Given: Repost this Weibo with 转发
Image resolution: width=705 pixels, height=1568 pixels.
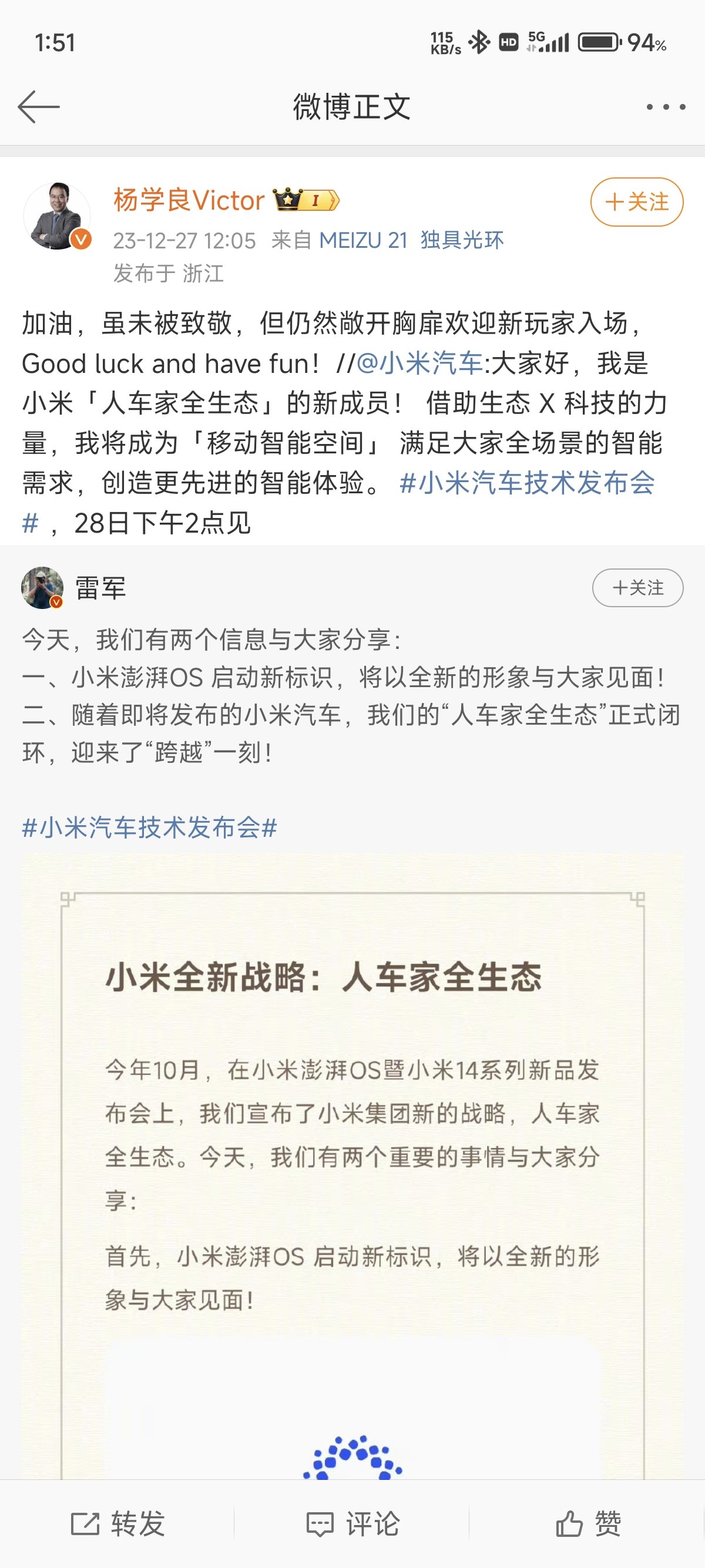Looking at the screenshot, I should click(x=118, y=1524).
